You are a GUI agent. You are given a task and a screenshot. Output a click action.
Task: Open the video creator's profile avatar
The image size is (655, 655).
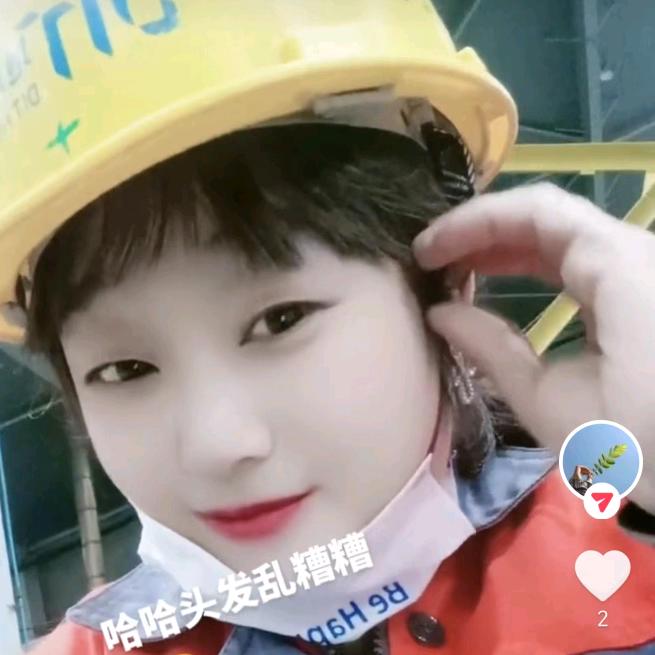coord(600,461)
